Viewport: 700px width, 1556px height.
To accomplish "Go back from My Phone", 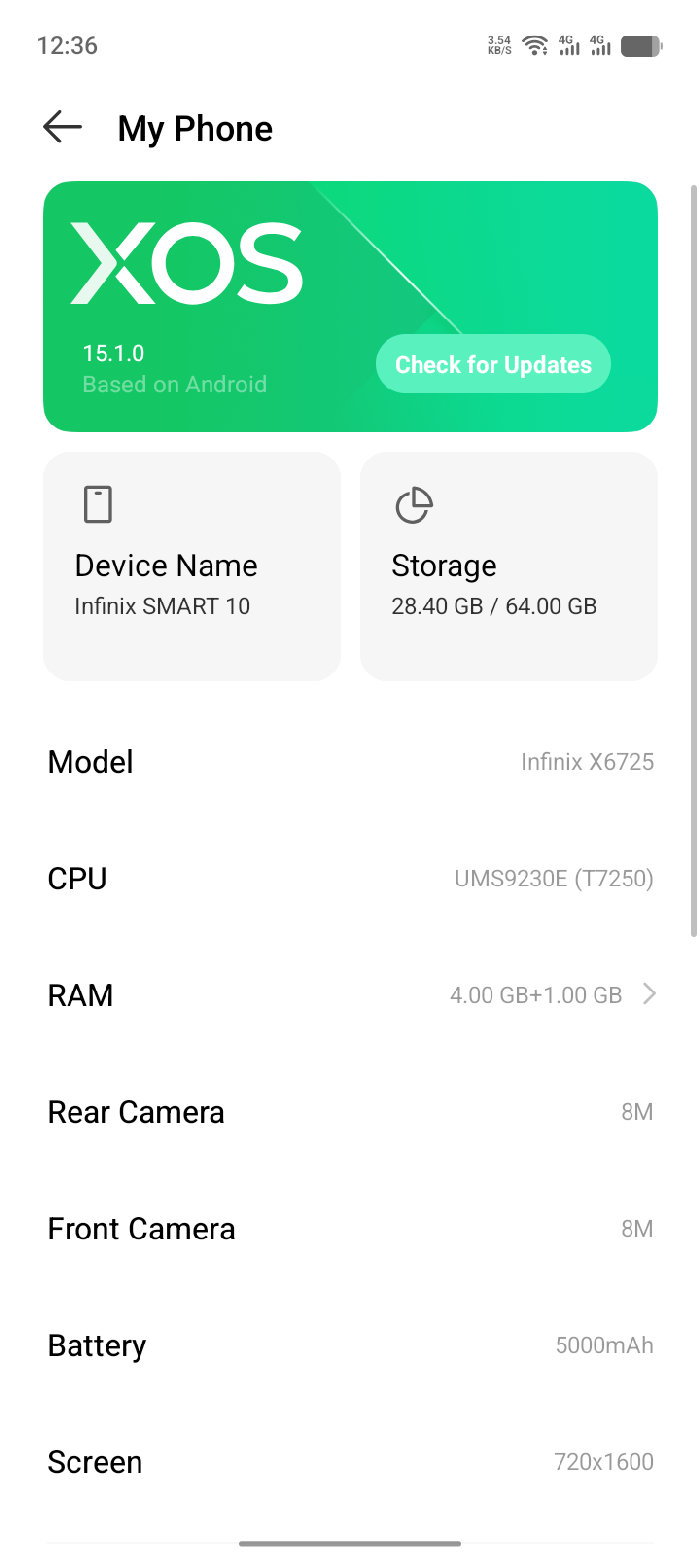I will (62, 127).
